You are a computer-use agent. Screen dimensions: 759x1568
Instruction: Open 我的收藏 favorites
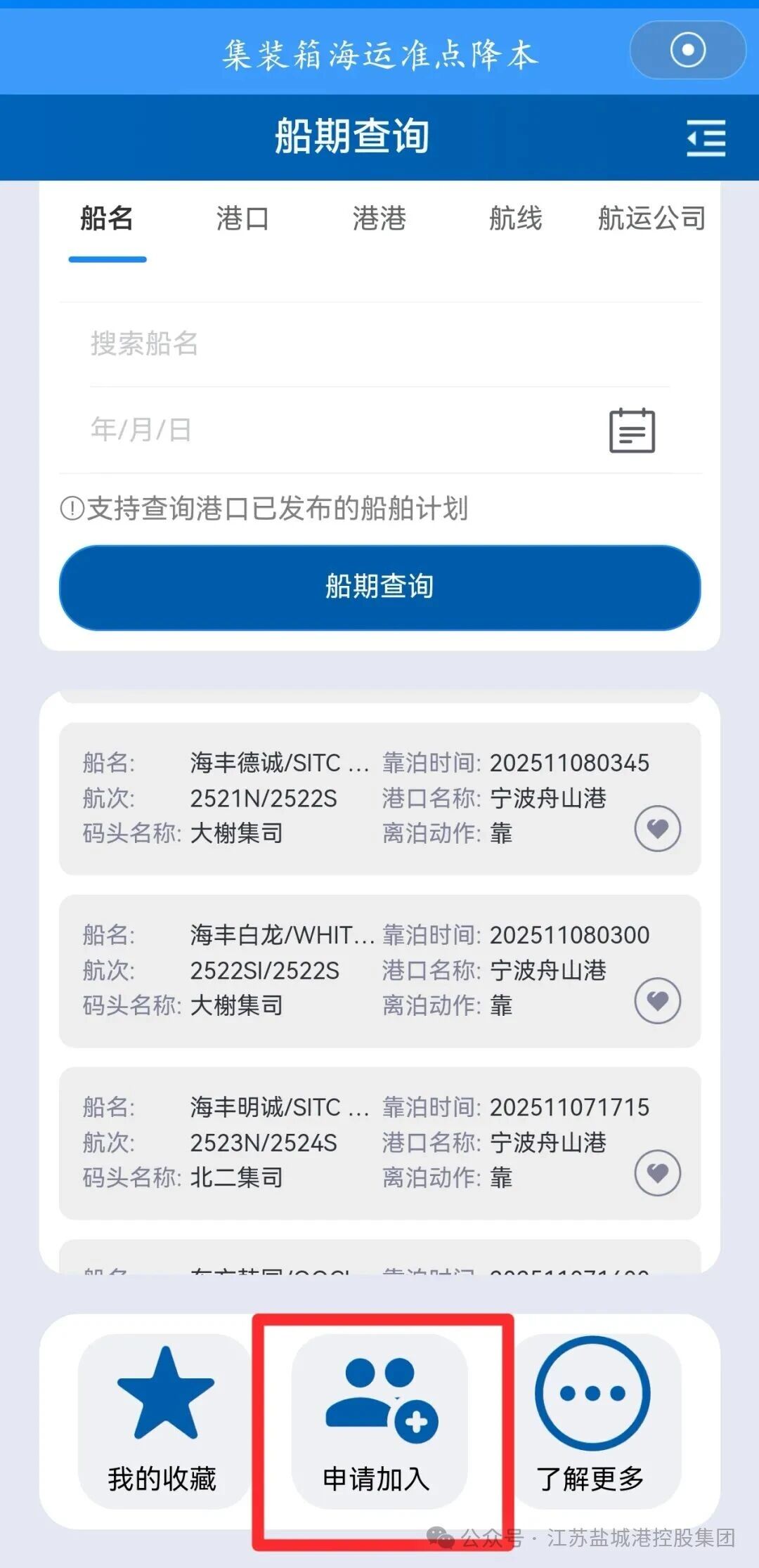163,1420
